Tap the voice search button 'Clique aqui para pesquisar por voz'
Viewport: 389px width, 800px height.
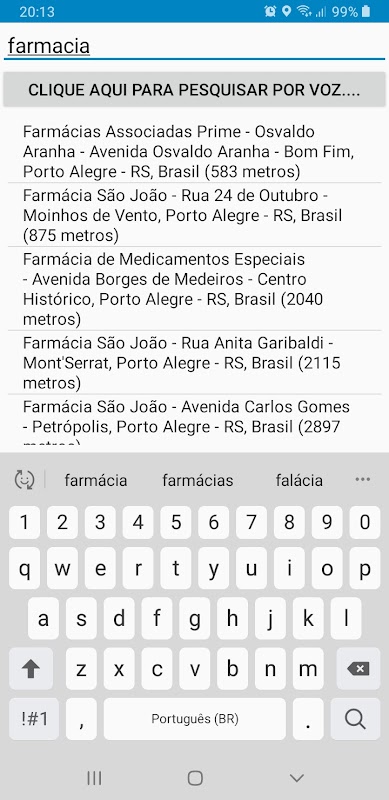(194, 90)
